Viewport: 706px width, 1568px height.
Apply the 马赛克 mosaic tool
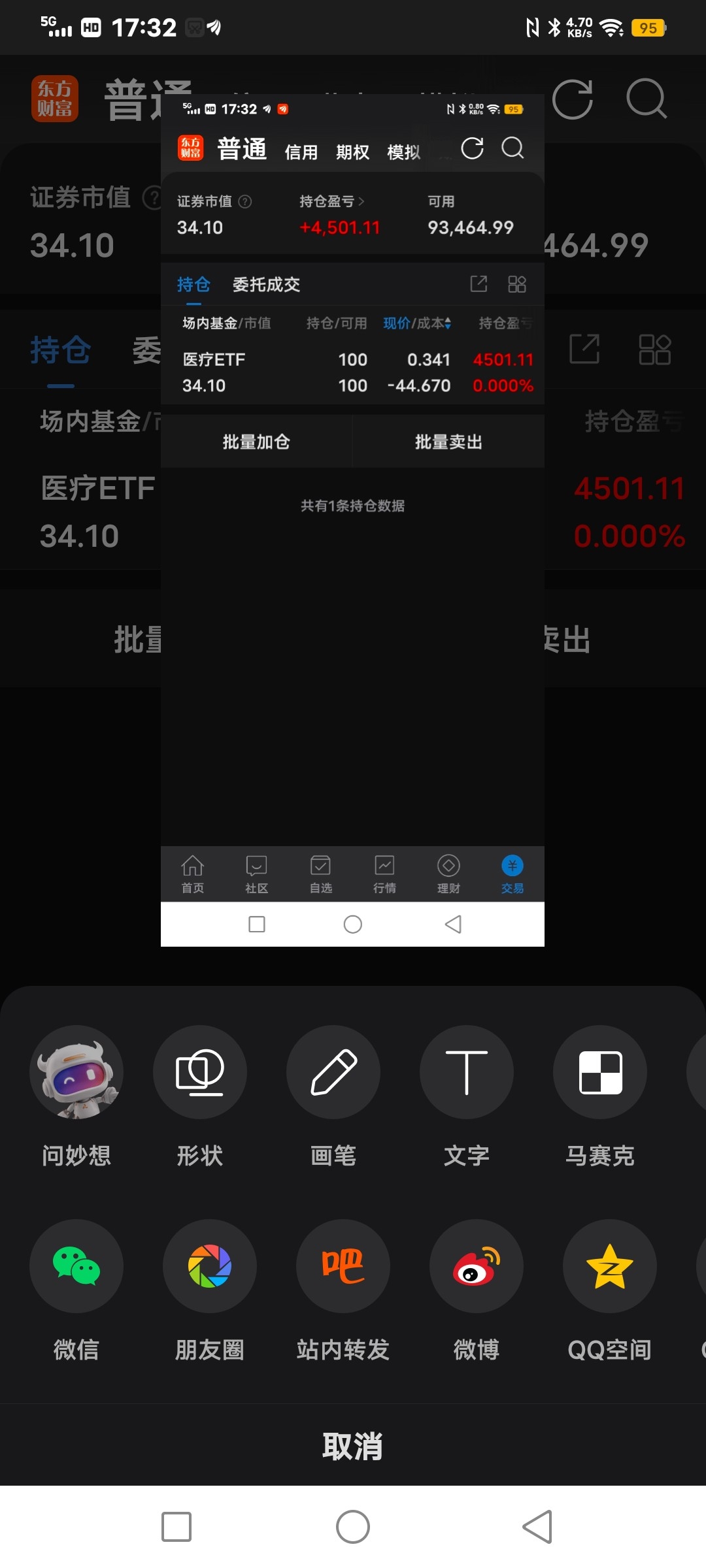[599, 1071]
